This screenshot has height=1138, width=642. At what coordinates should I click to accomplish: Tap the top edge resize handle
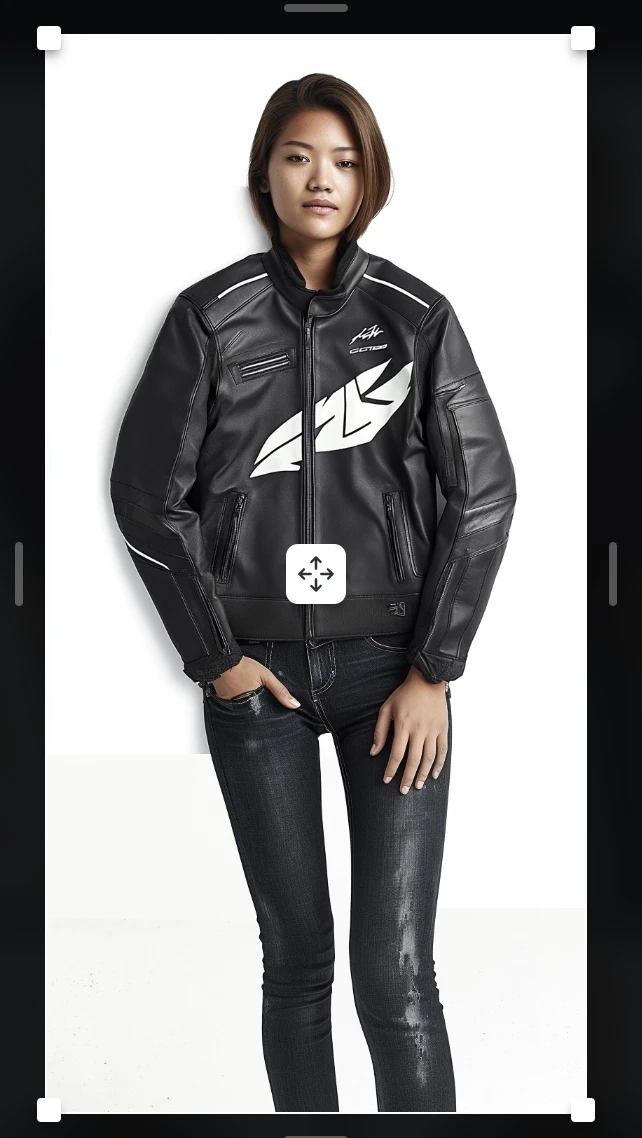click(x=316, y=8)
